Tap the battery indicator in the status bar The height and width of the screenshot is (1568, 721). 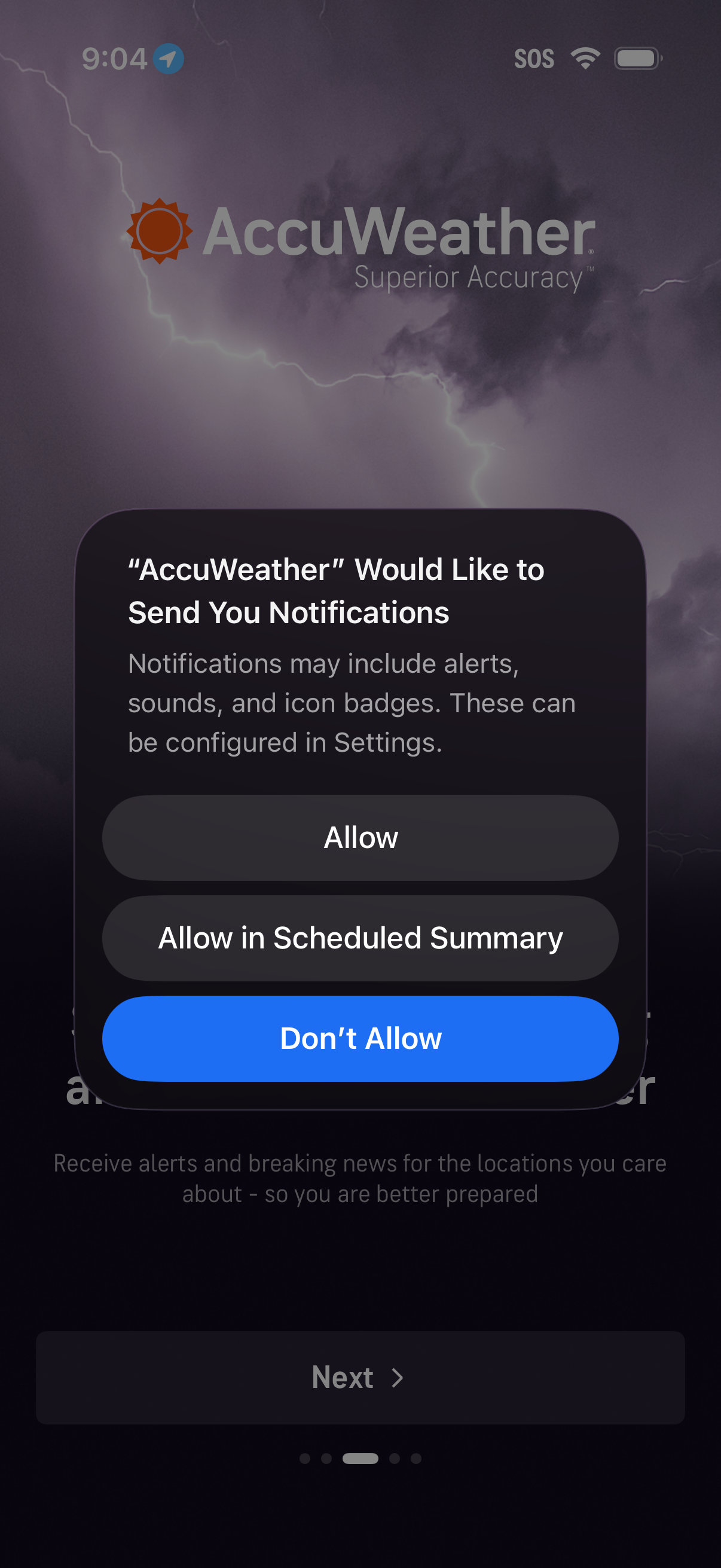pos(637,58)
